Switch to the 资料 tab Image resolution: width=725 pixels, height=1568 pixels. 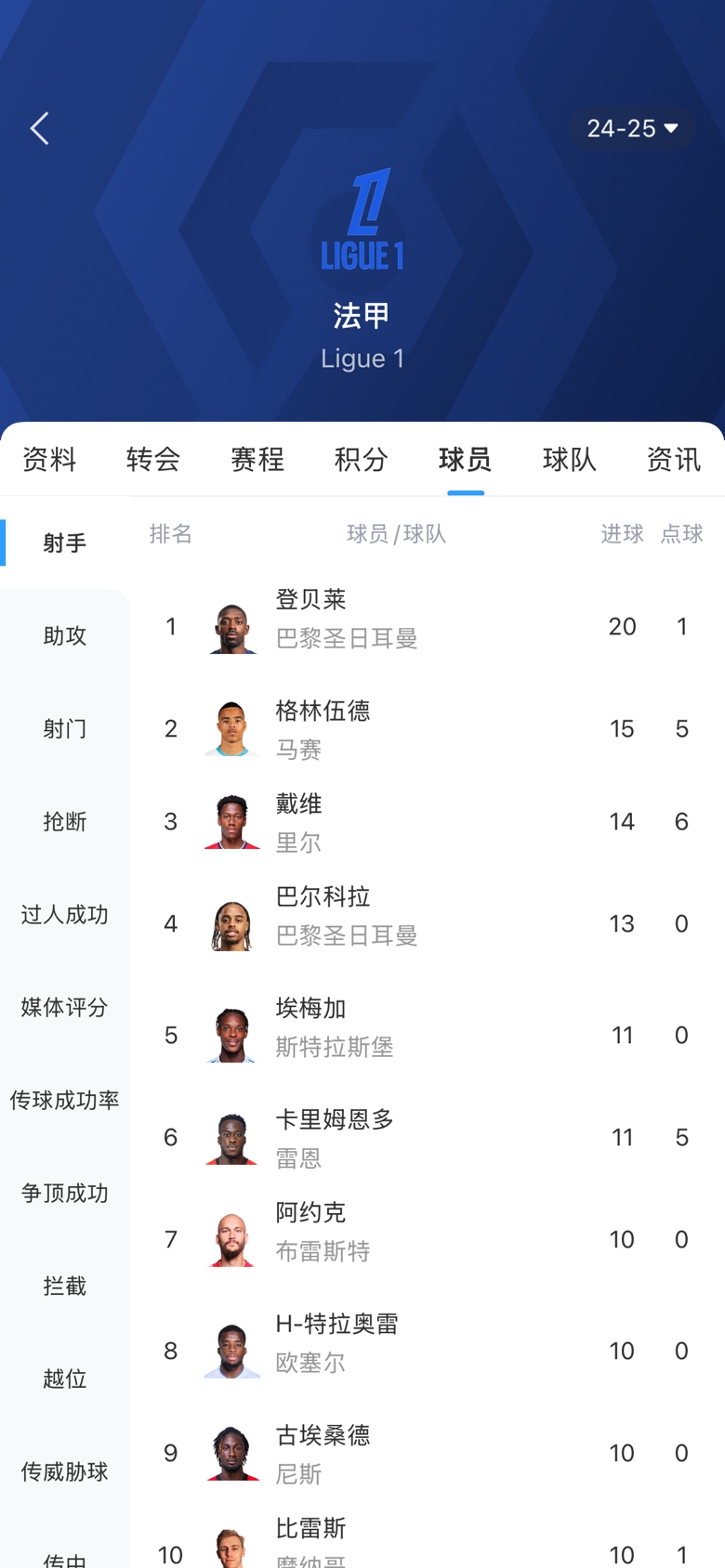tap(49, 459)
